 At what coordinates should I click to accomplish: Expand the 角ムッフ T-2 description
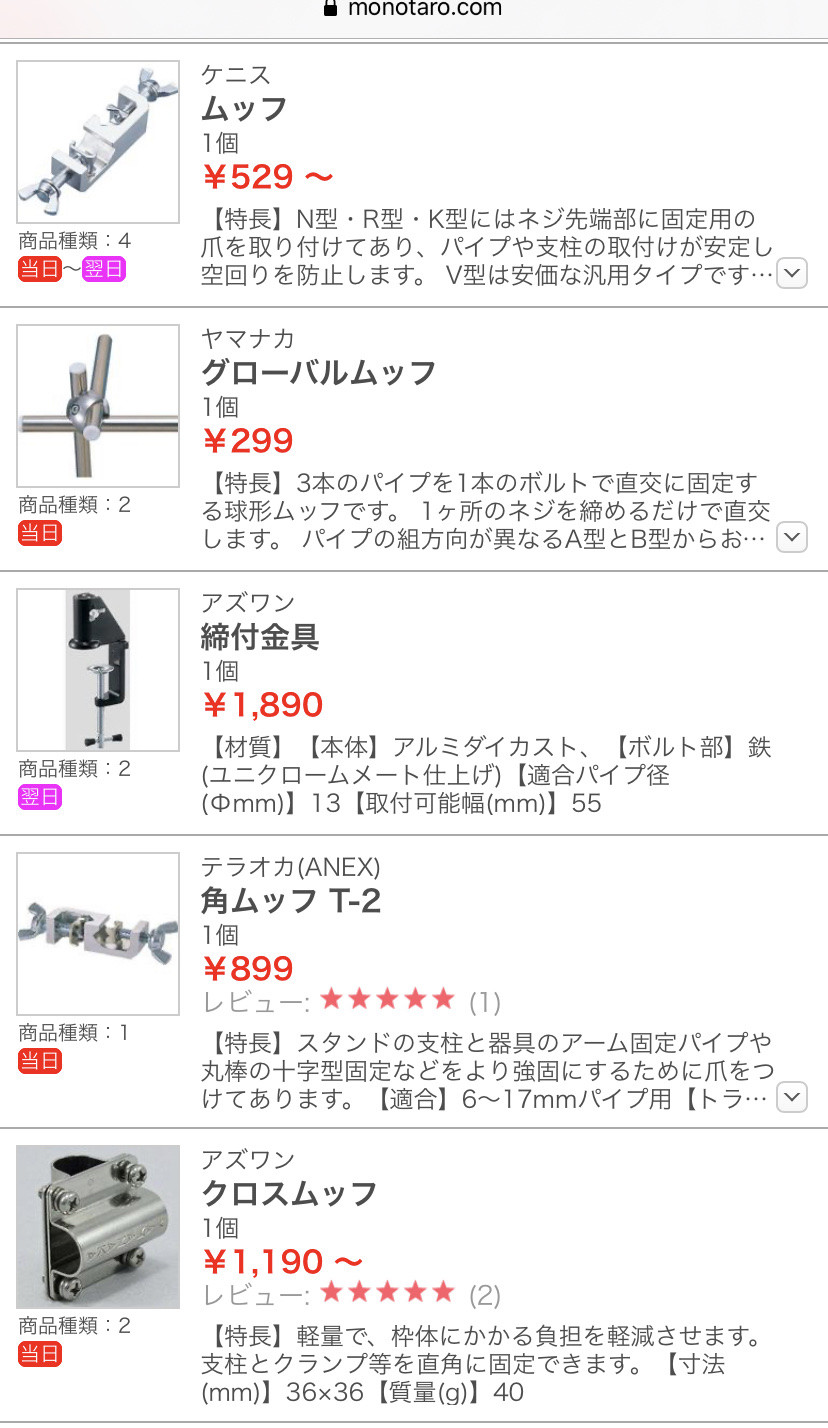pos(792,1097)
